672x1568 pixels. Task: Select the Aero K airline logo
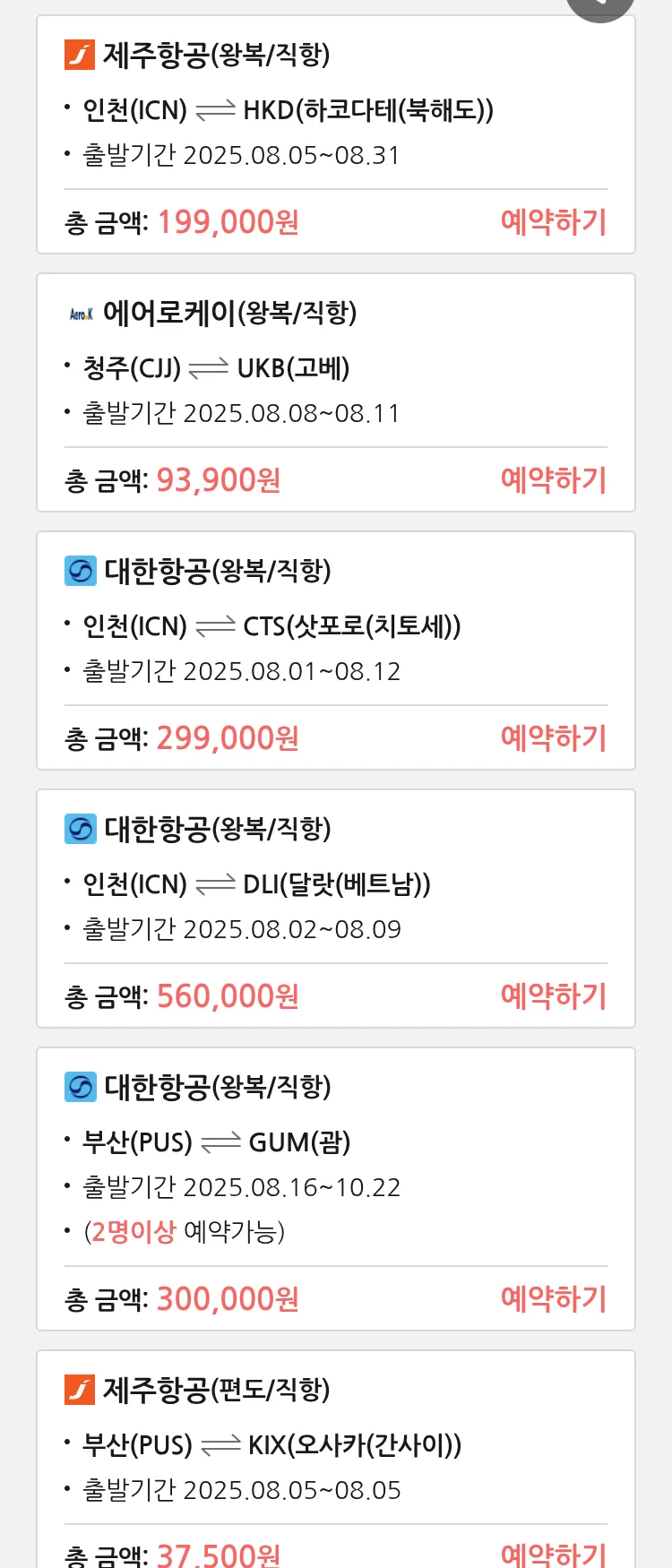80,314
